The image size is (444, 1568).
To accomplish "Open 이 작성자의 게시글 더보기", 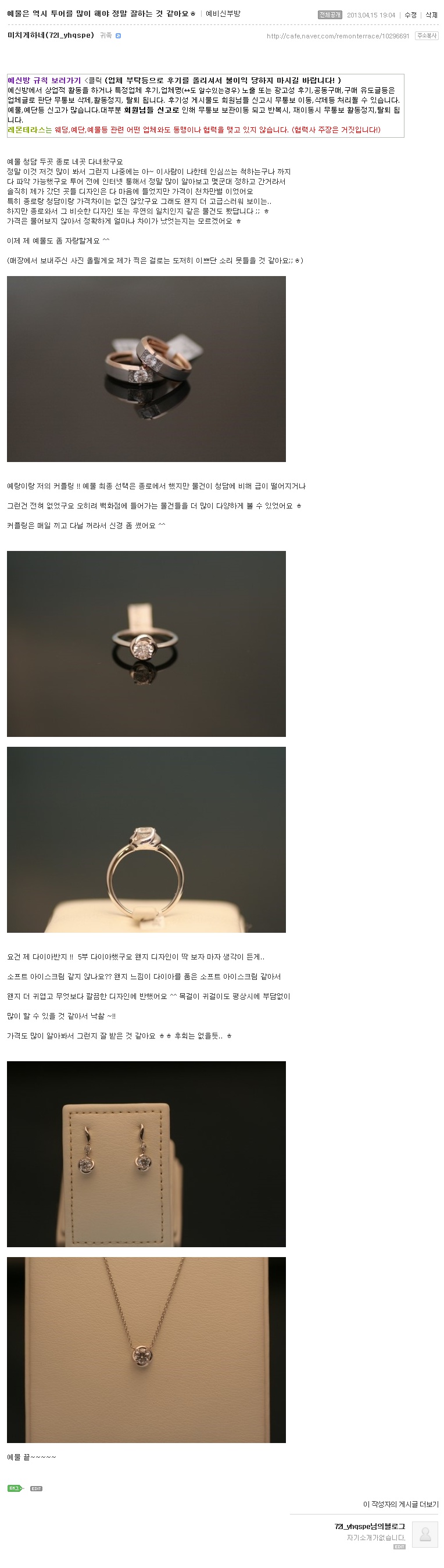I will click(400, 1504).
